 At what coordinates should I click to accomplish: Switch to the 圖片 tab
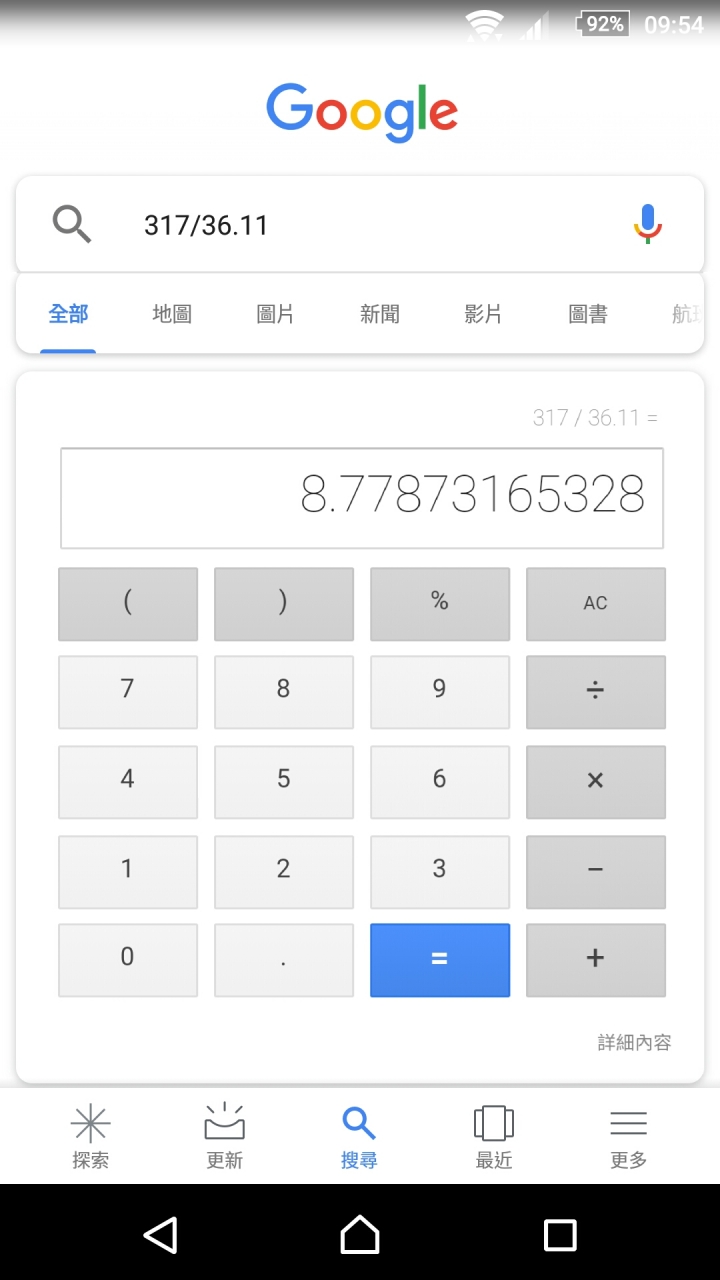(x=275, y=314)
